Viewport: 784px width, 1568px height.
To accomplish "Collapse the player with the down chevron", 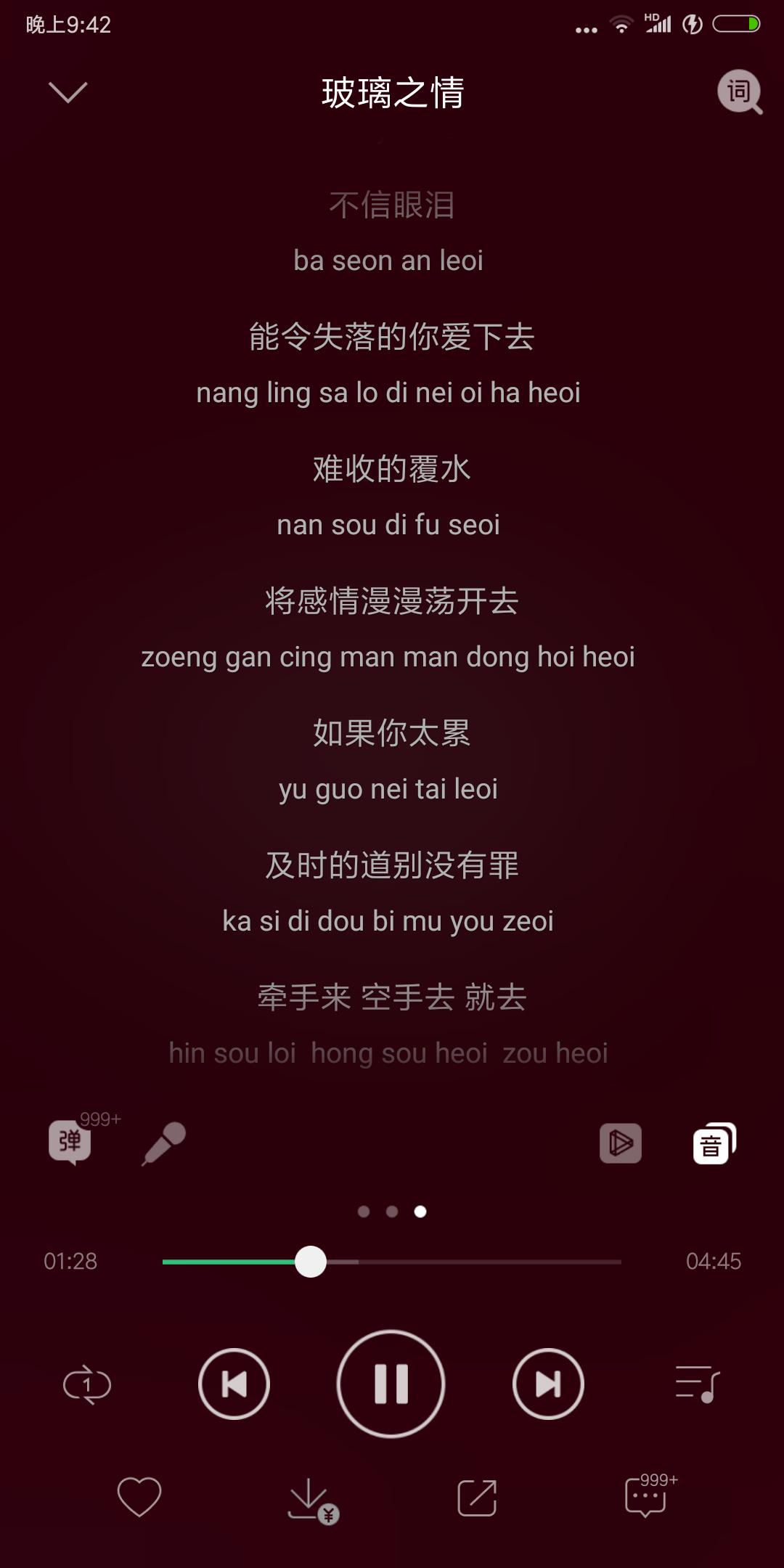I will pyautogui.click(x=68, y=92).
